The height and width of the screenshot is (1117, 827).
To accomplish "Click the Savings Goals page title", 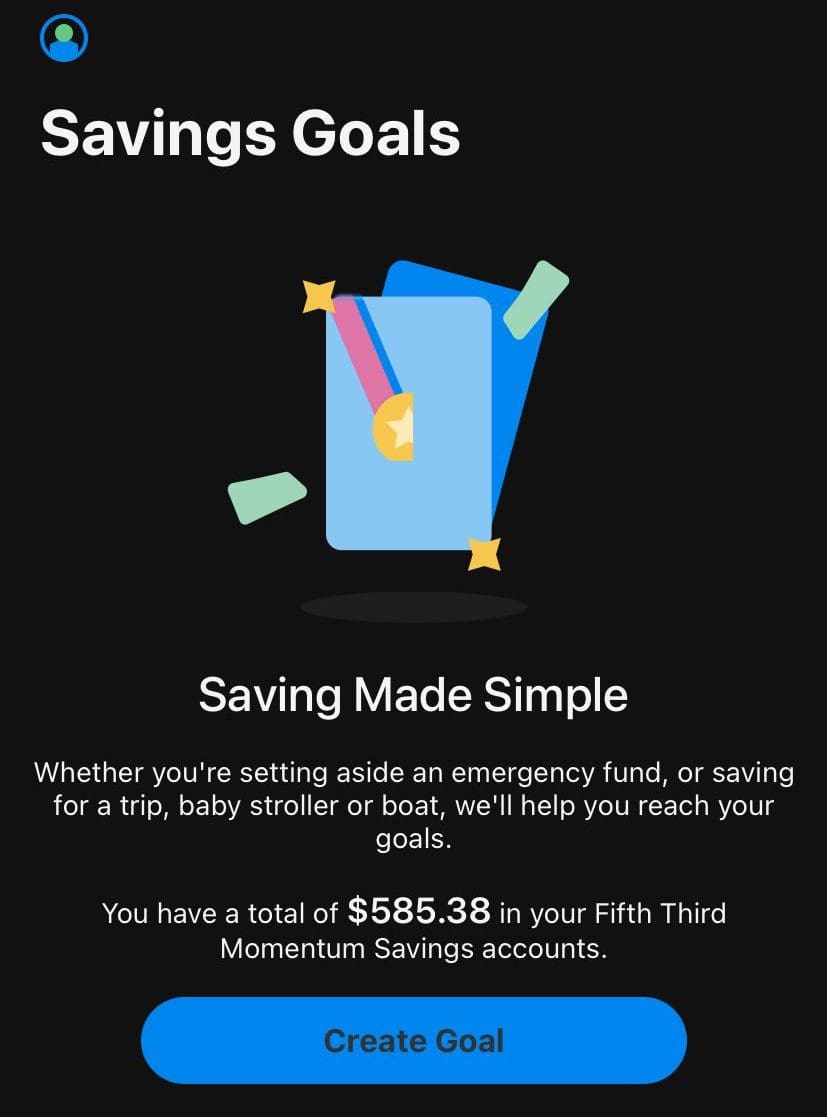I will coord(250,132).
